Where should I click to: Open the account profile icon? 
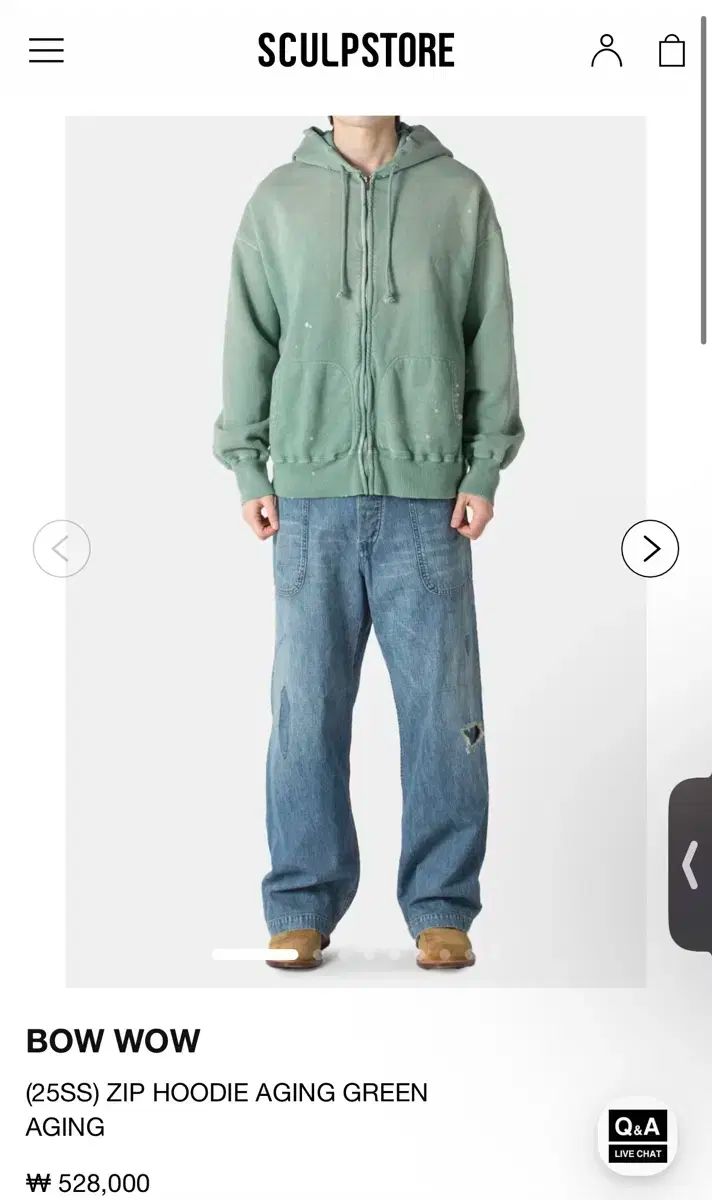pos(606,50)
